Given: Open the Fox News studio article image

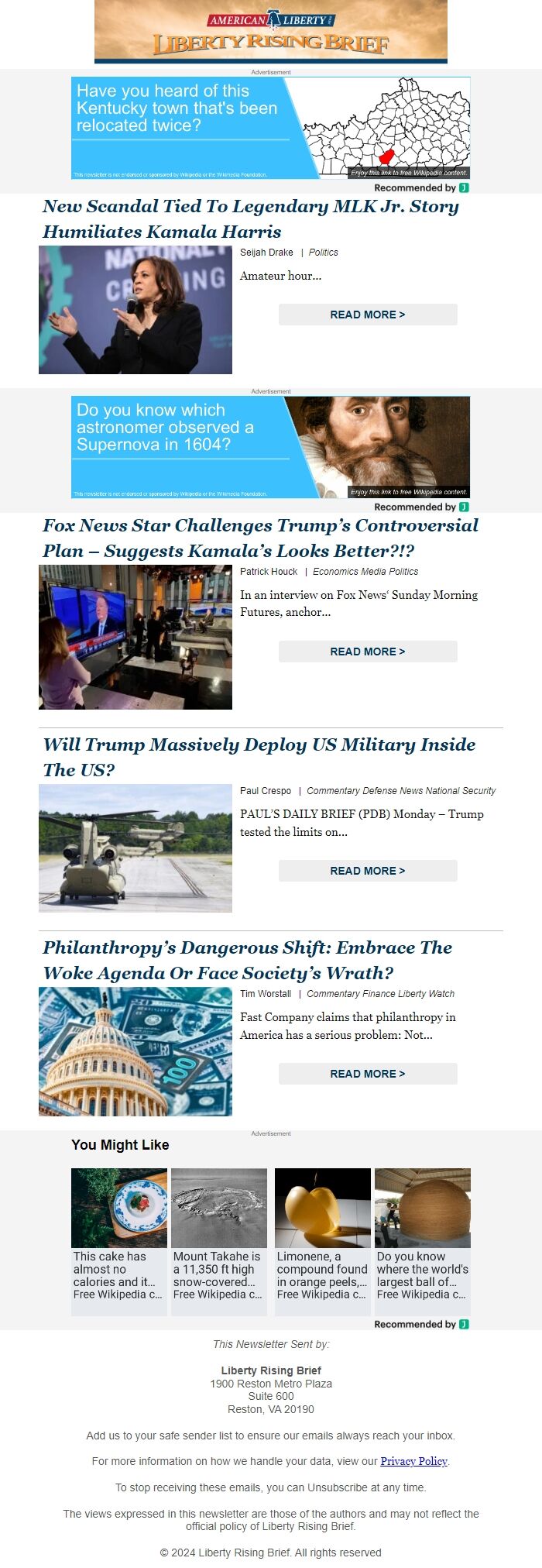Looking at the screenshot, I should (x=135, y=637).
